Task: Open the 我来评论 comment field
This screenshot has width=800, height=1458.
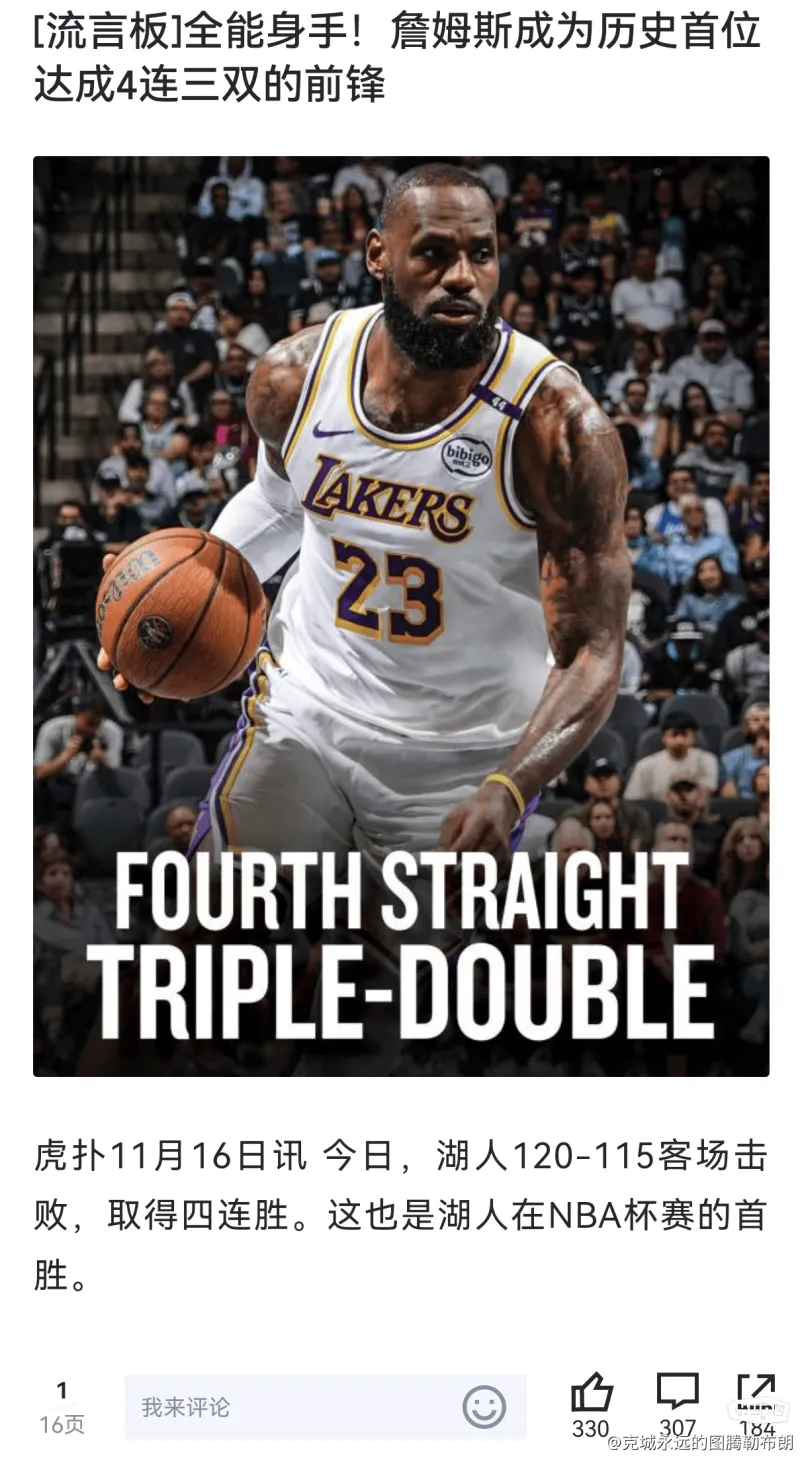Action: click(290, 1407)
